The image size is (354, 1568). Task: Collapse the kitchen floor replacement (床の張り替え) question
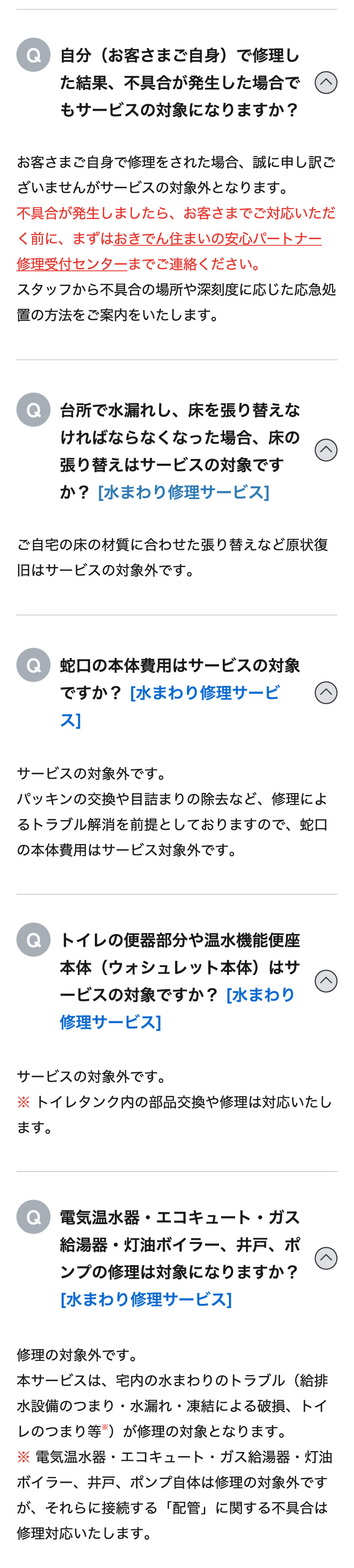[x=325, y=450]
